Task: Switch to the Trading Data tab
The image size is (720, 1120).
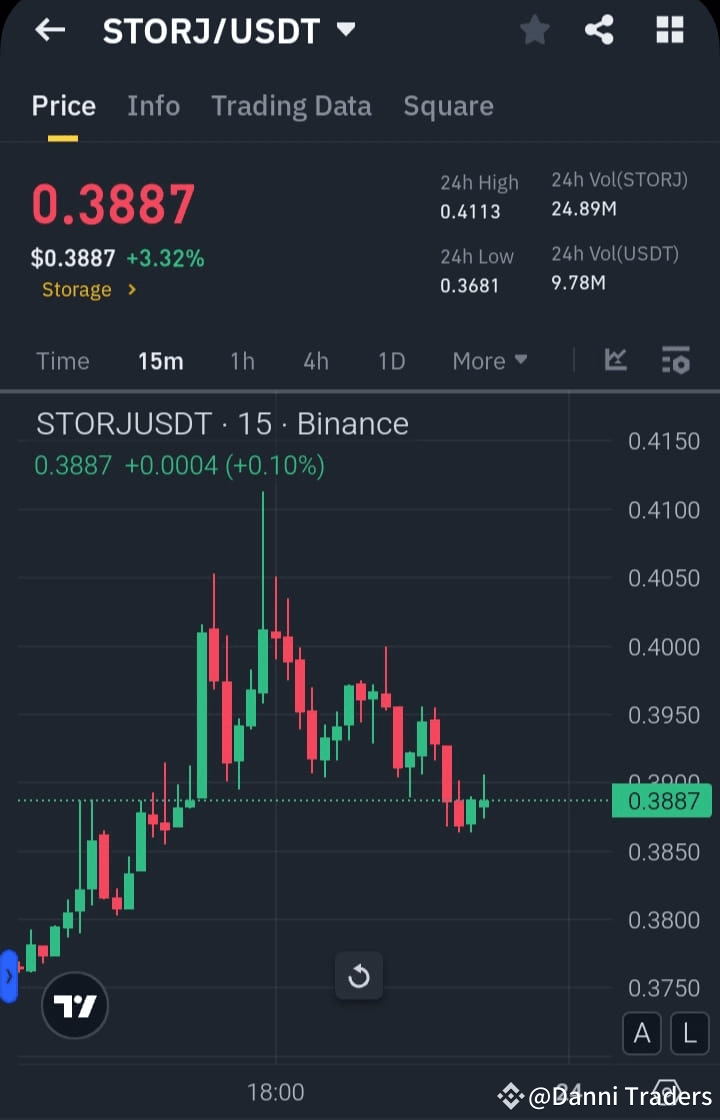Action: 291,106
